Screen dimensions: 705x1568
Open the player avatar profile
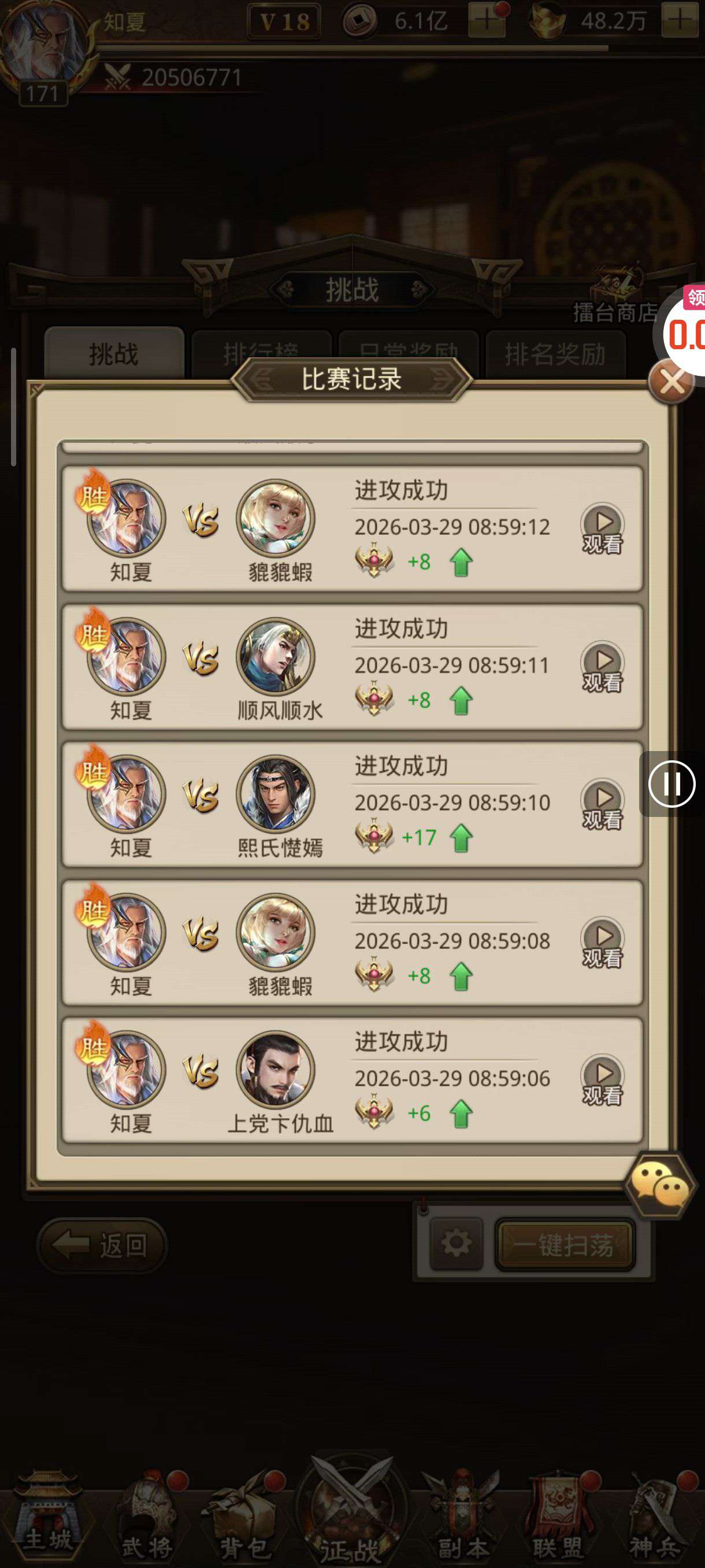point(44,46)
